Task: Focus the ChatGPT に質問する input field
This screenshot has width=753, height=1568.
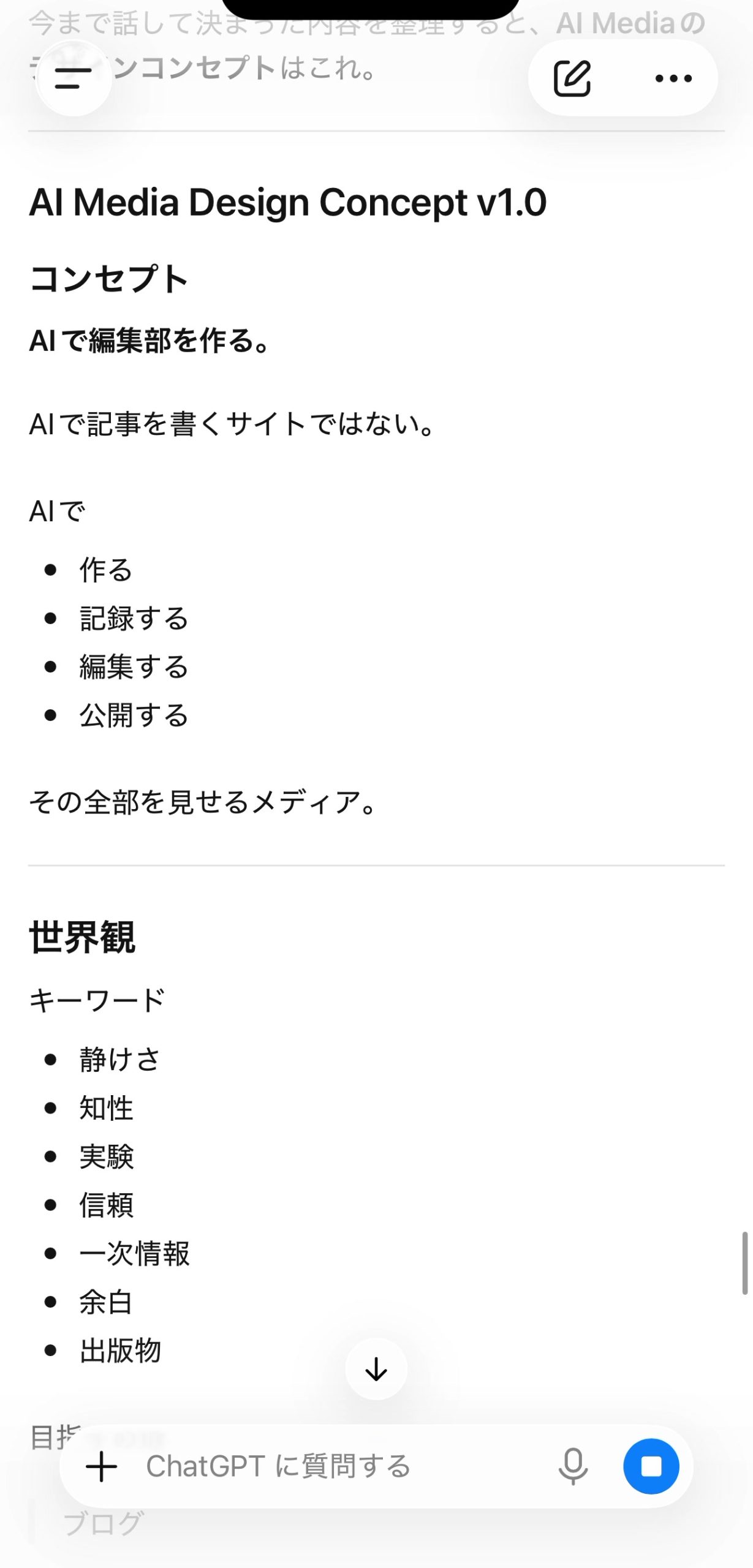Action: pyautogui.click(x=343, y=1467)
